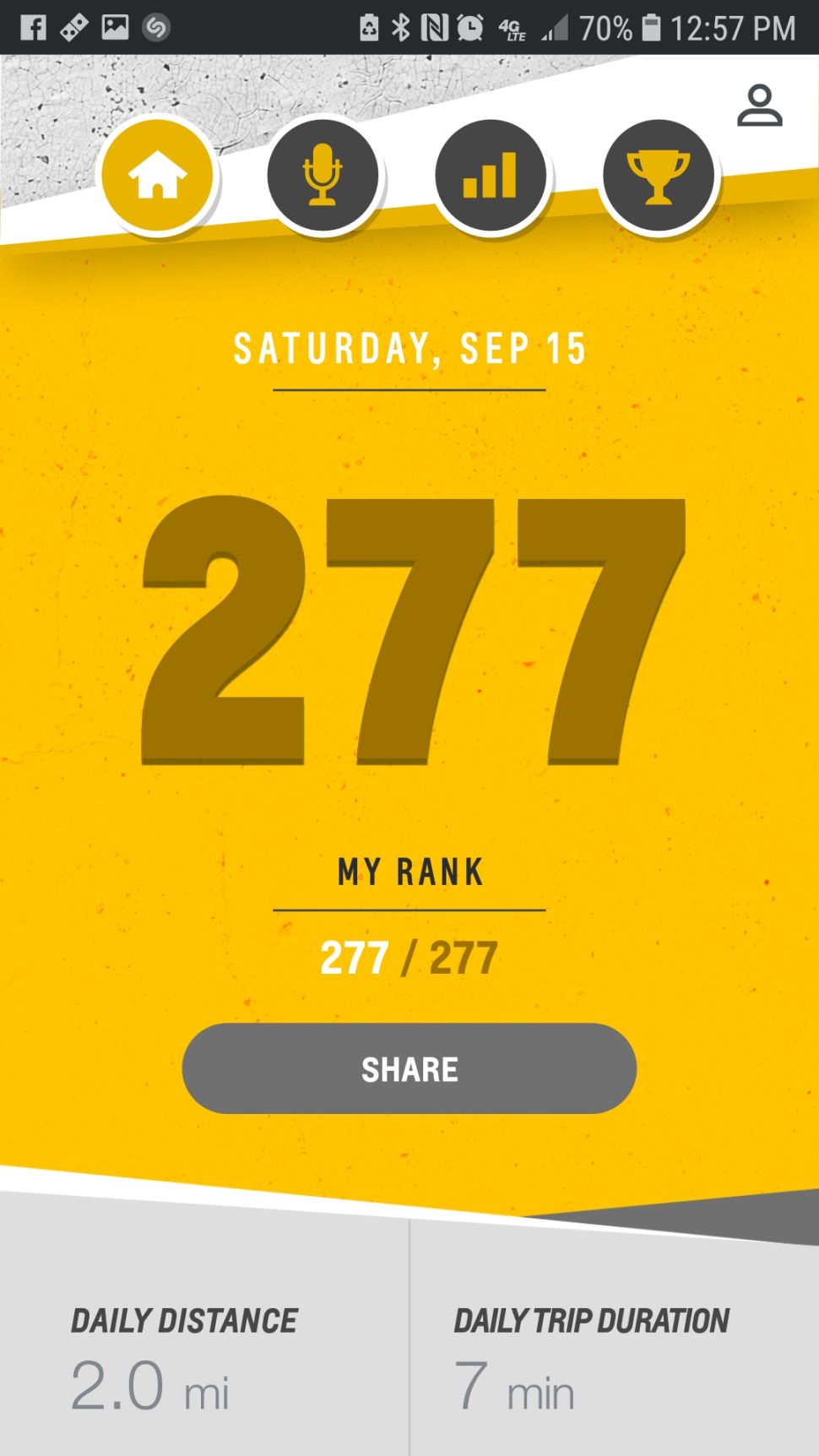
Task: Open the user profile icon
Action: [x=759, y=106]
